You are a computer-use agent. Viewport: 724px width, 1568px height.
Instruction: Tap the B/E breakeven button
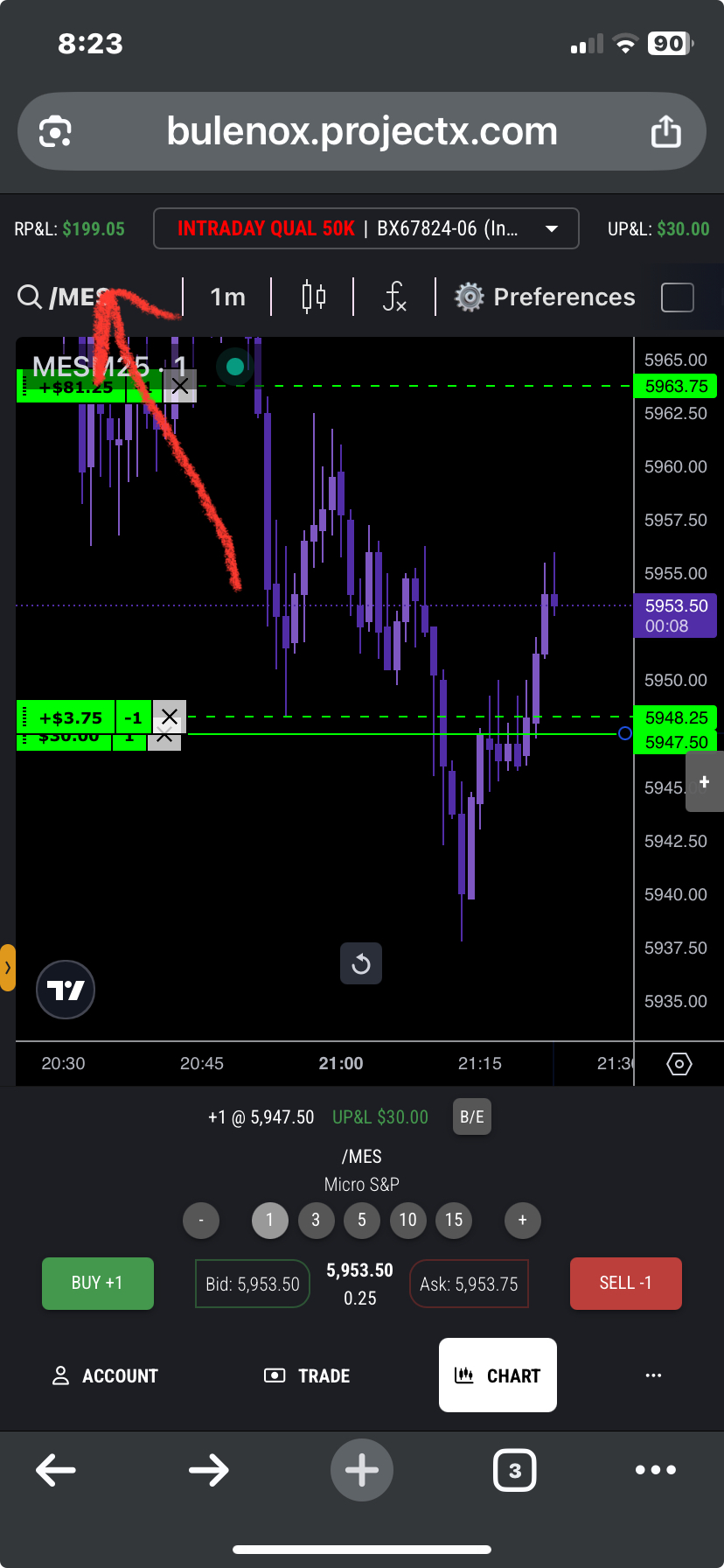pos(471,1117)
